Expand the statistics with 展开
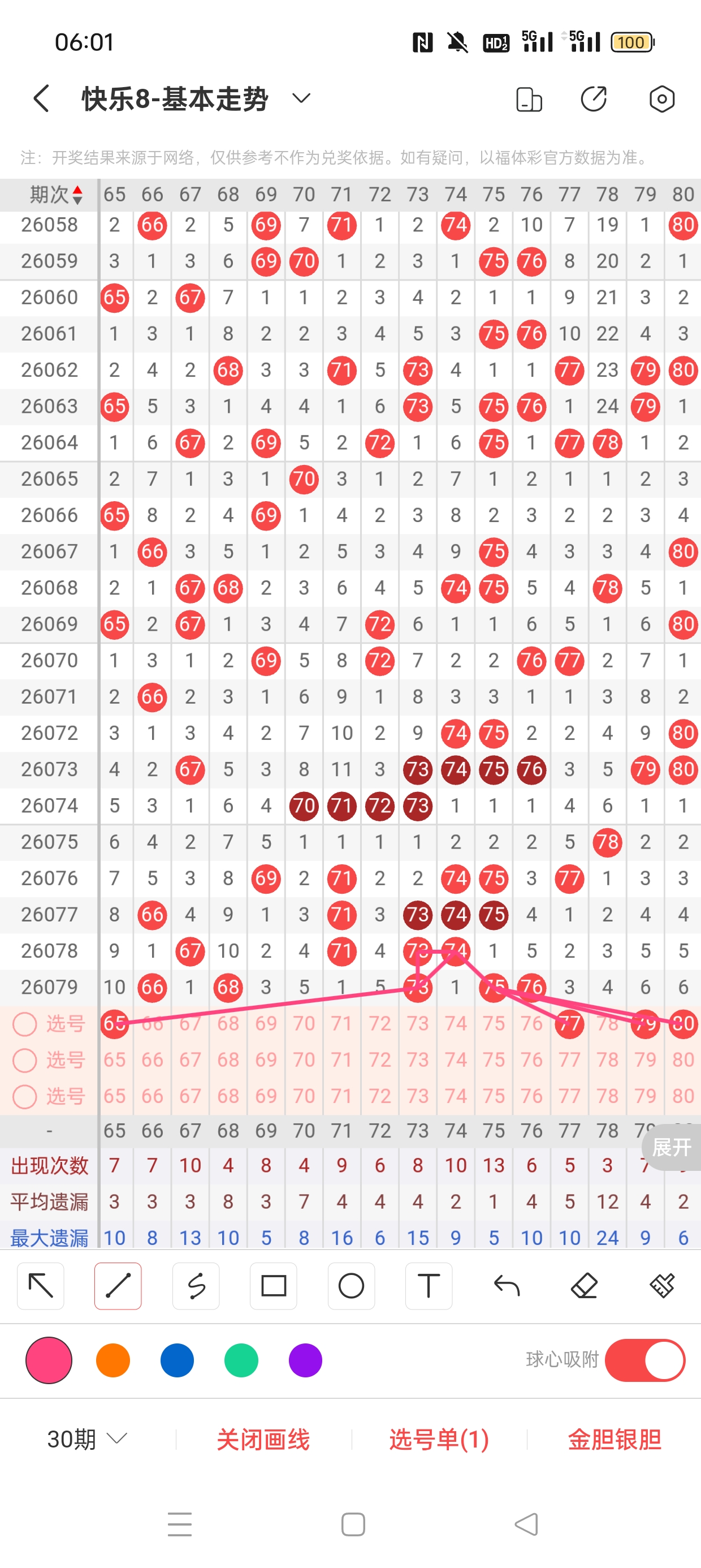The height and width of the screenshot is (1568, 701). pos(671,1147)
